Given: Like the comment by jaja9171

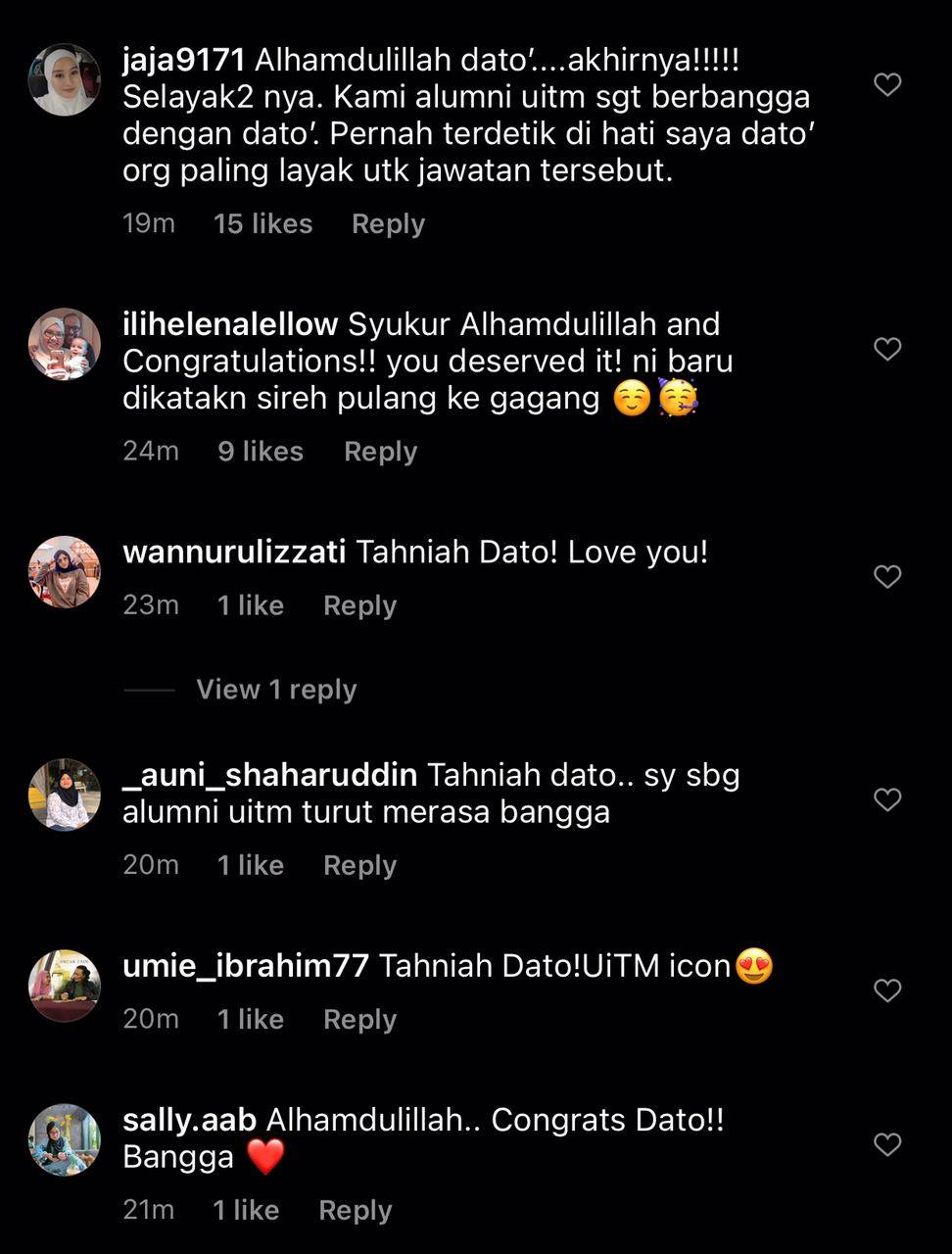Looking at the screenshot, I should [887, 85].
